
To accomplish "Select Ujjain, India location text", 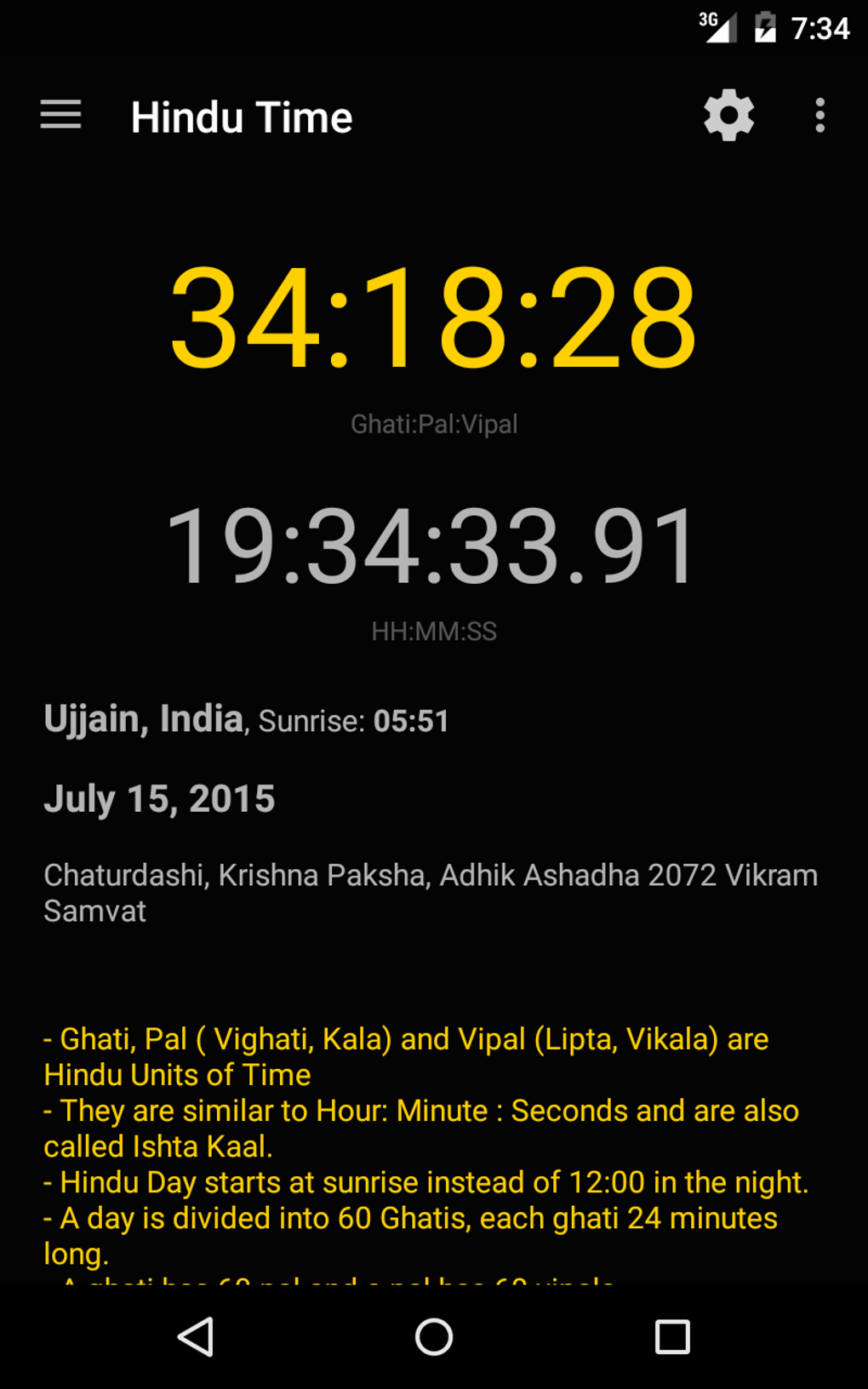I will tap(143, 718).
